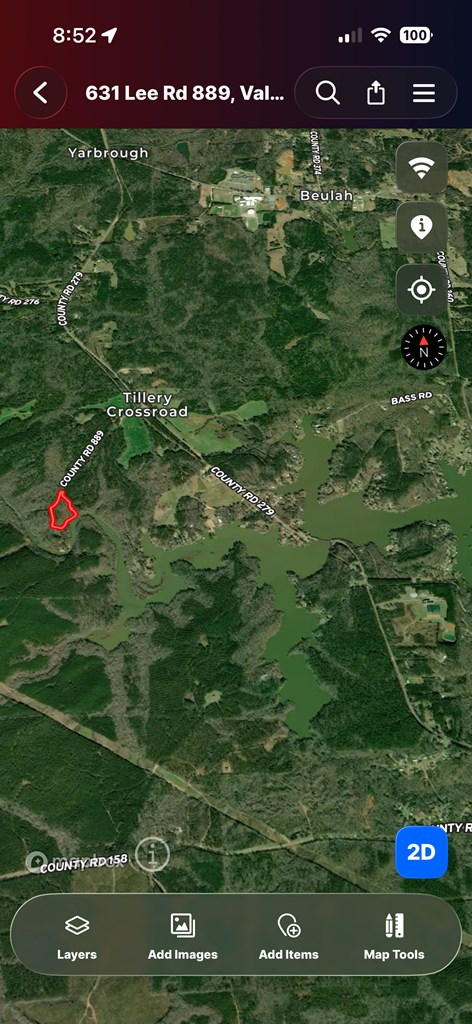Screen dimensions: 472x1024
Task: Open the Layers panel
Action: (x=77, y=935)
